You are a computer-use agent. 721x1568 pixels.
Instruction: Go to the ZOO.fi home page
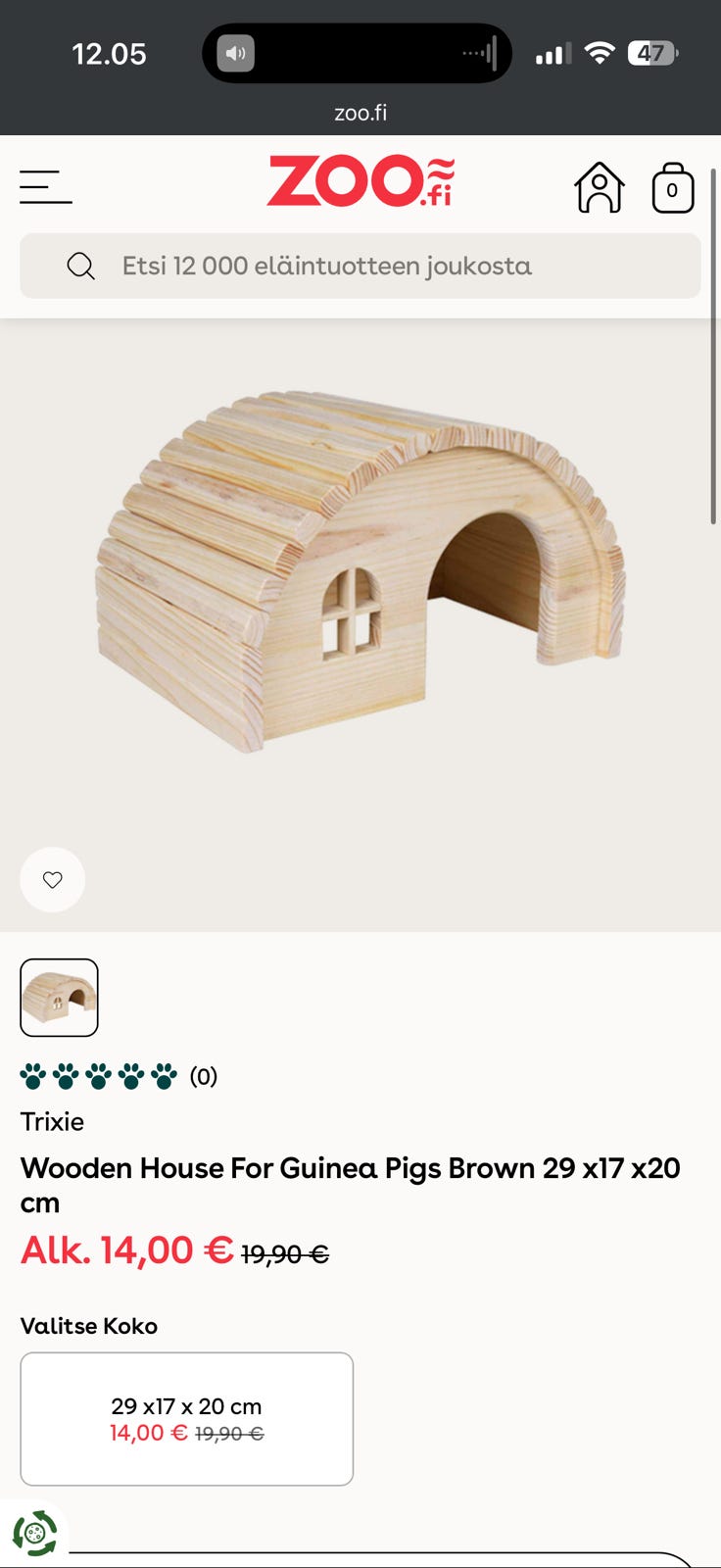(360, 181)
